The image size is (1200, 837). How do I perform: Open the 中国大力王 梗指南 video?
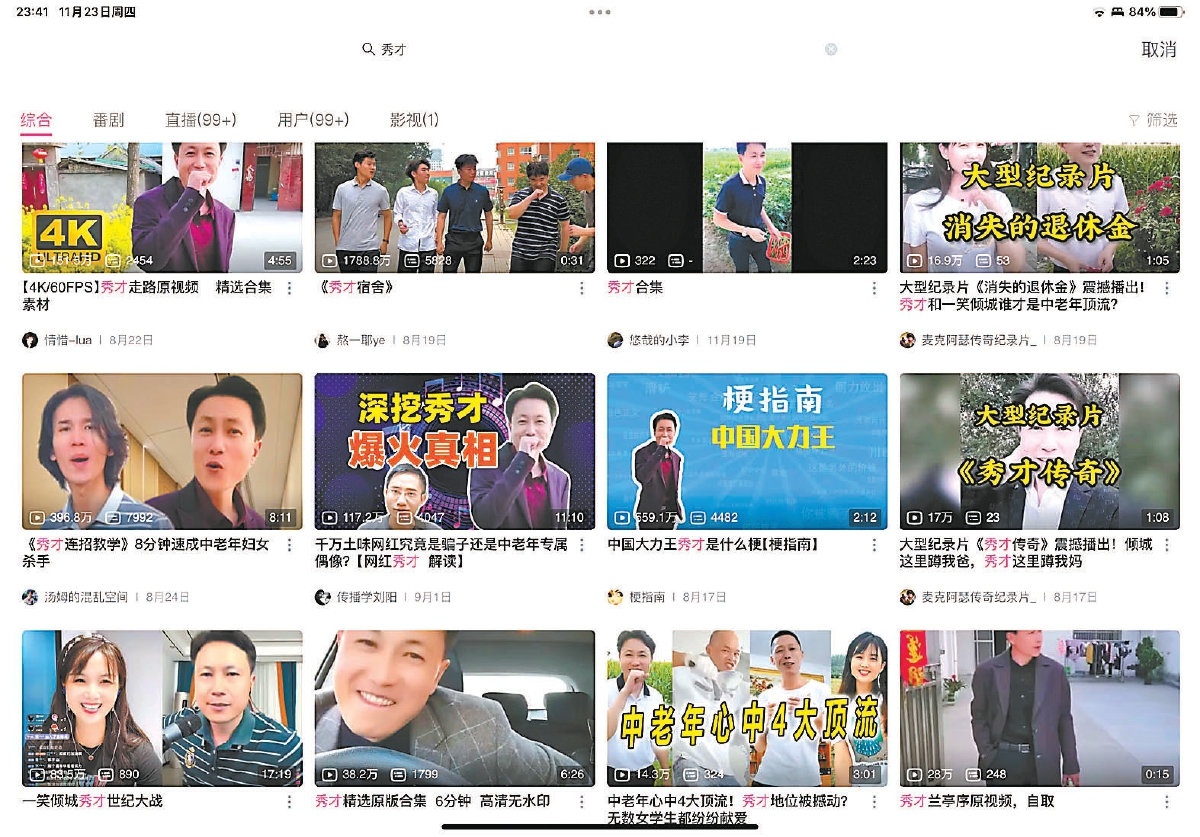pyautogui.click(x=747, y=452)
